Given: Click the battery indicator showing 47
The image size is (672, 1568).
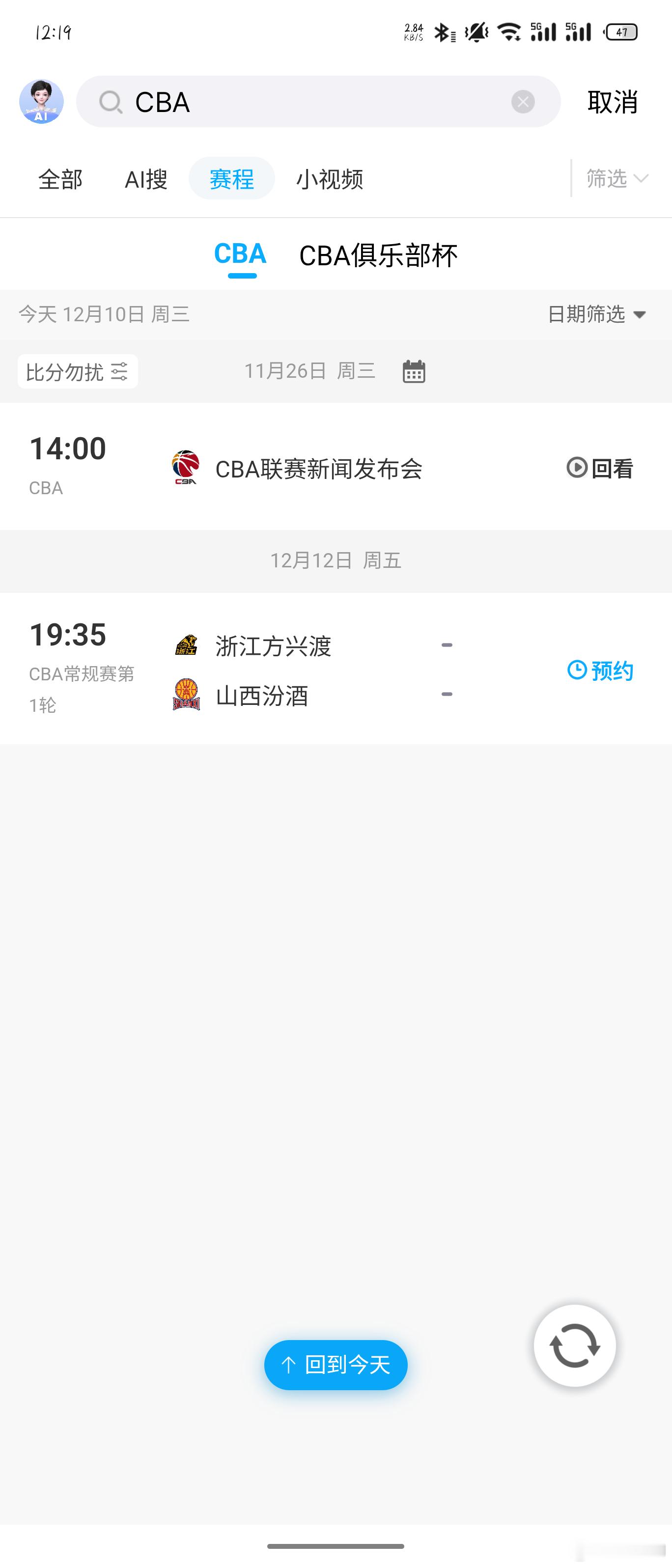Looking at the screenshot, I should 621,31.
